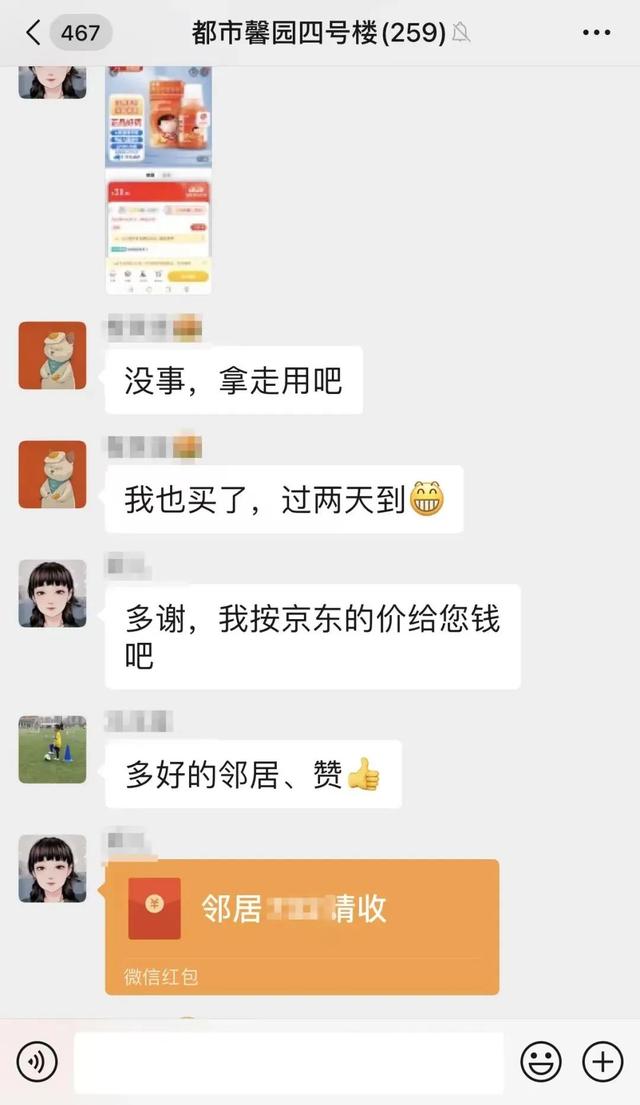Screen dimensions: 640x1105
Task: Open the emoji sticker panel
Action: click(541, 1061)
